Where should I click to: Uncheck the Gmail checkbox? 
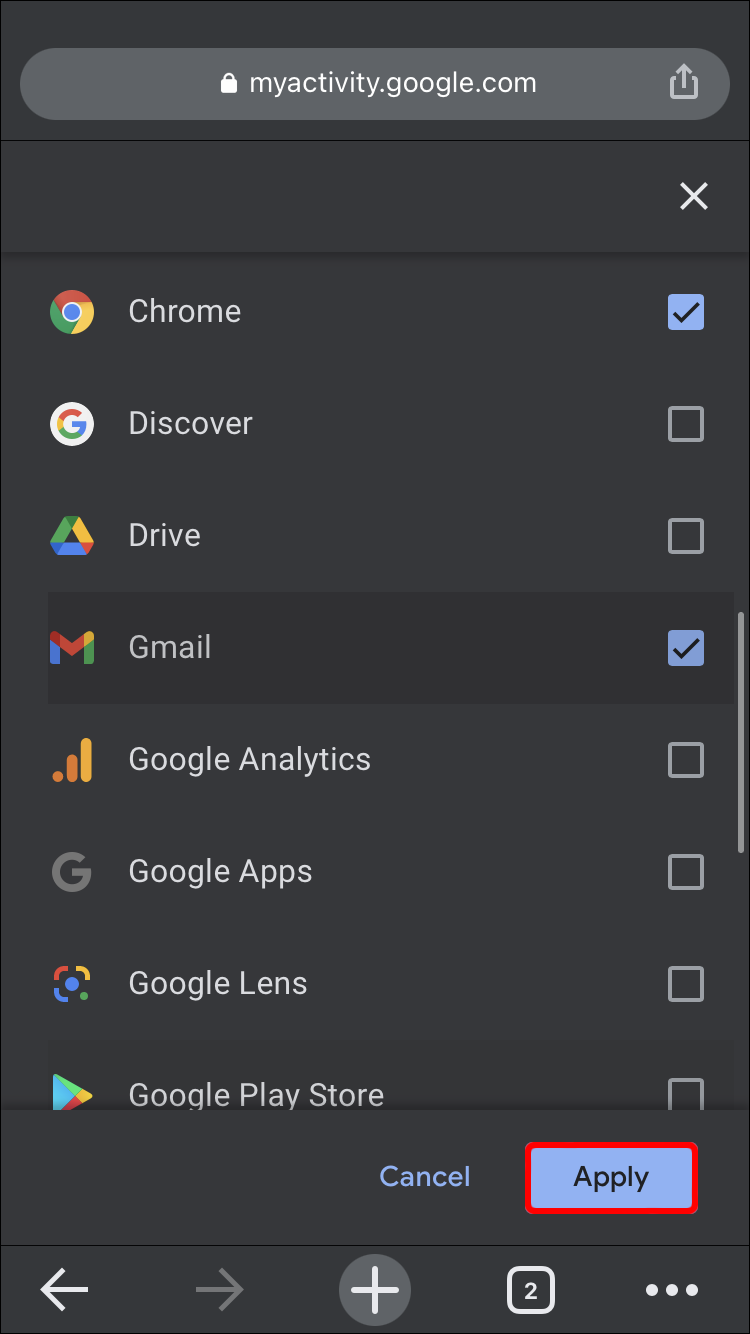(686, 648)
